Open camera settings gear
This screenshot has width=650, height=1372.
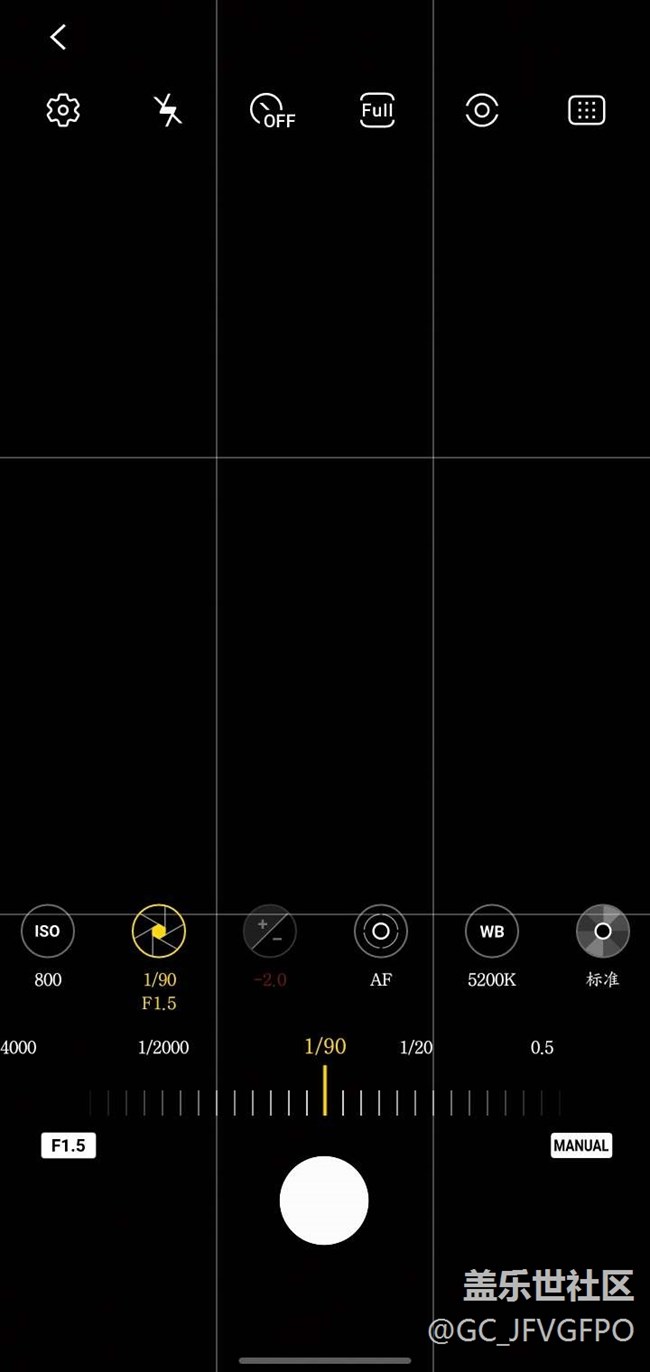click(63, 110)
